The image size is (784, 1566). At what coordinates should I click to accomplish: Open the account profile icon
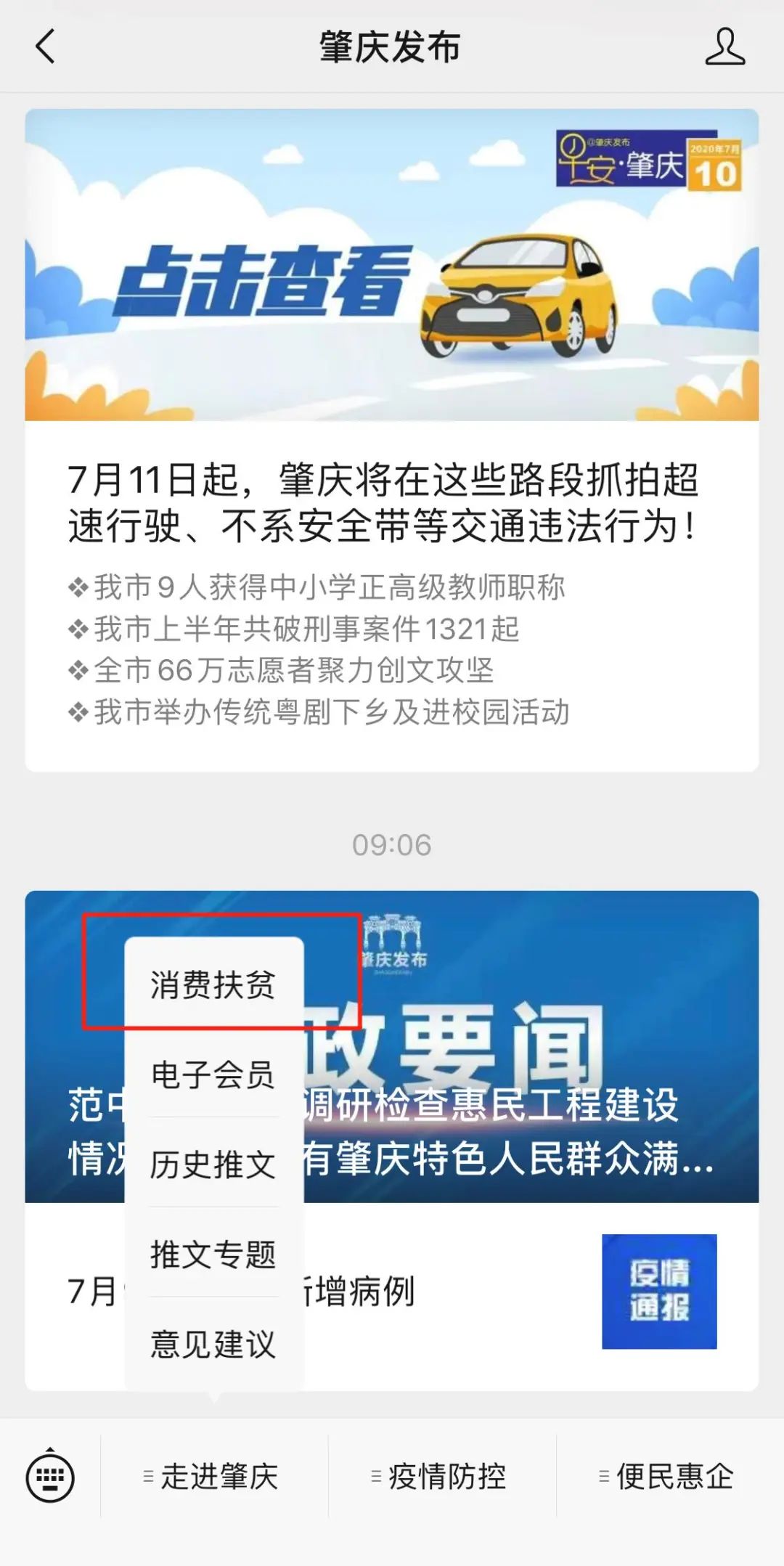724,46
